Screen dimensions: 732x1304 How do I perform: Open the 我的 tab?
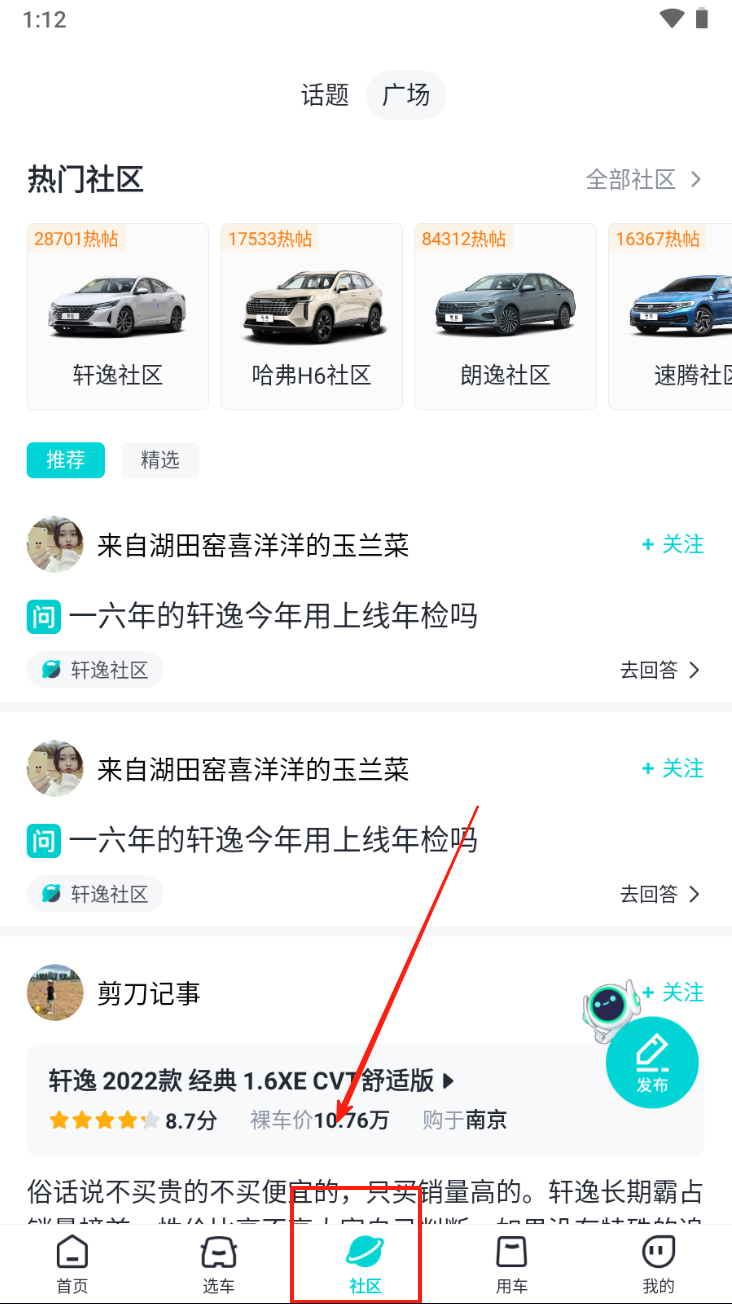click(x=658, y=1264)
